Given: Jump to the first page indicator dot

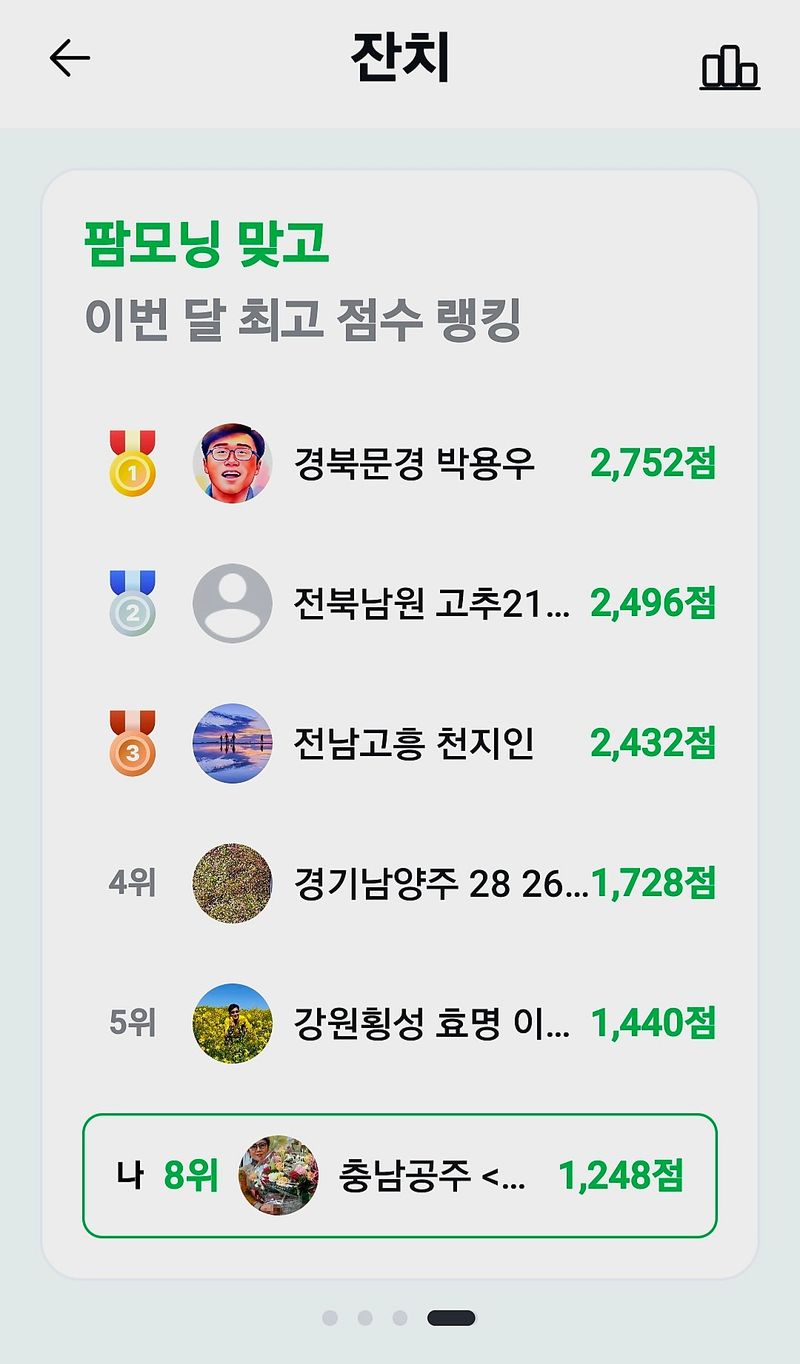Looking at the screenshot, I should [330, 1318].
